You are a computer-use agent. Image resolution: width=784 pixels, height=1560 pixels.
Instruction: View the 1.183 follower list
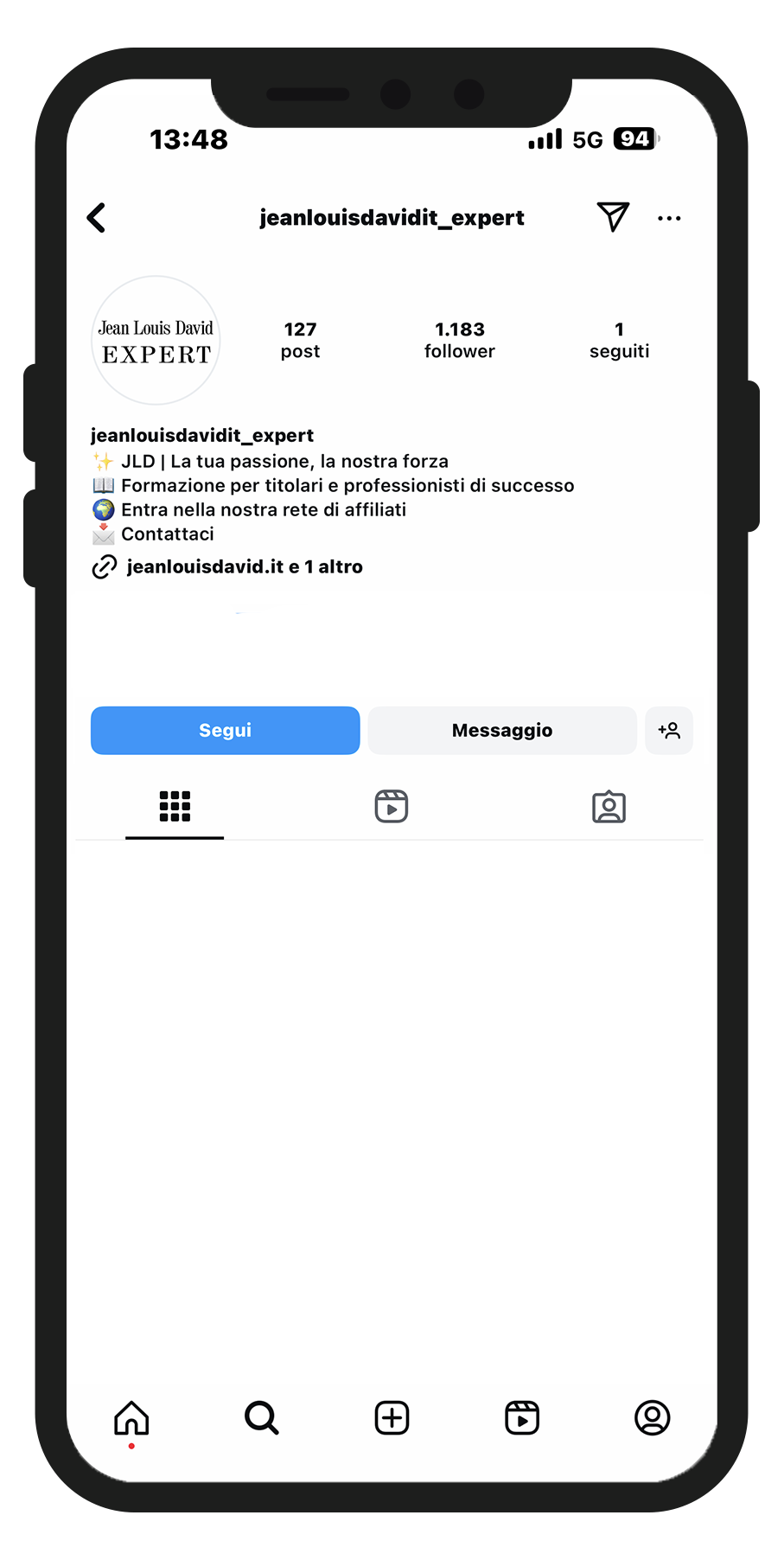(460, 340)
